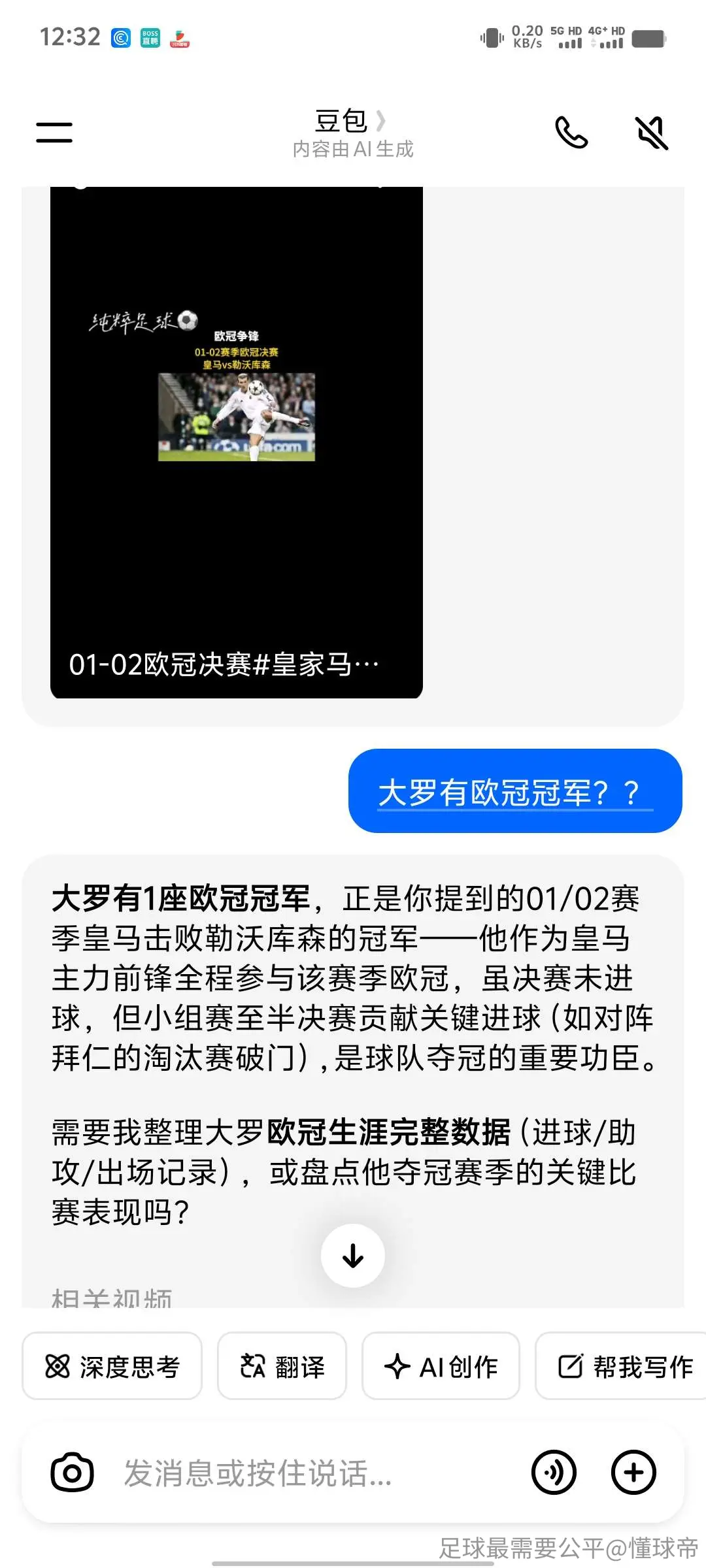706x1568 pixels.
Task: Jump to latest message with down arrow
Action: (x=353, y=1256)
